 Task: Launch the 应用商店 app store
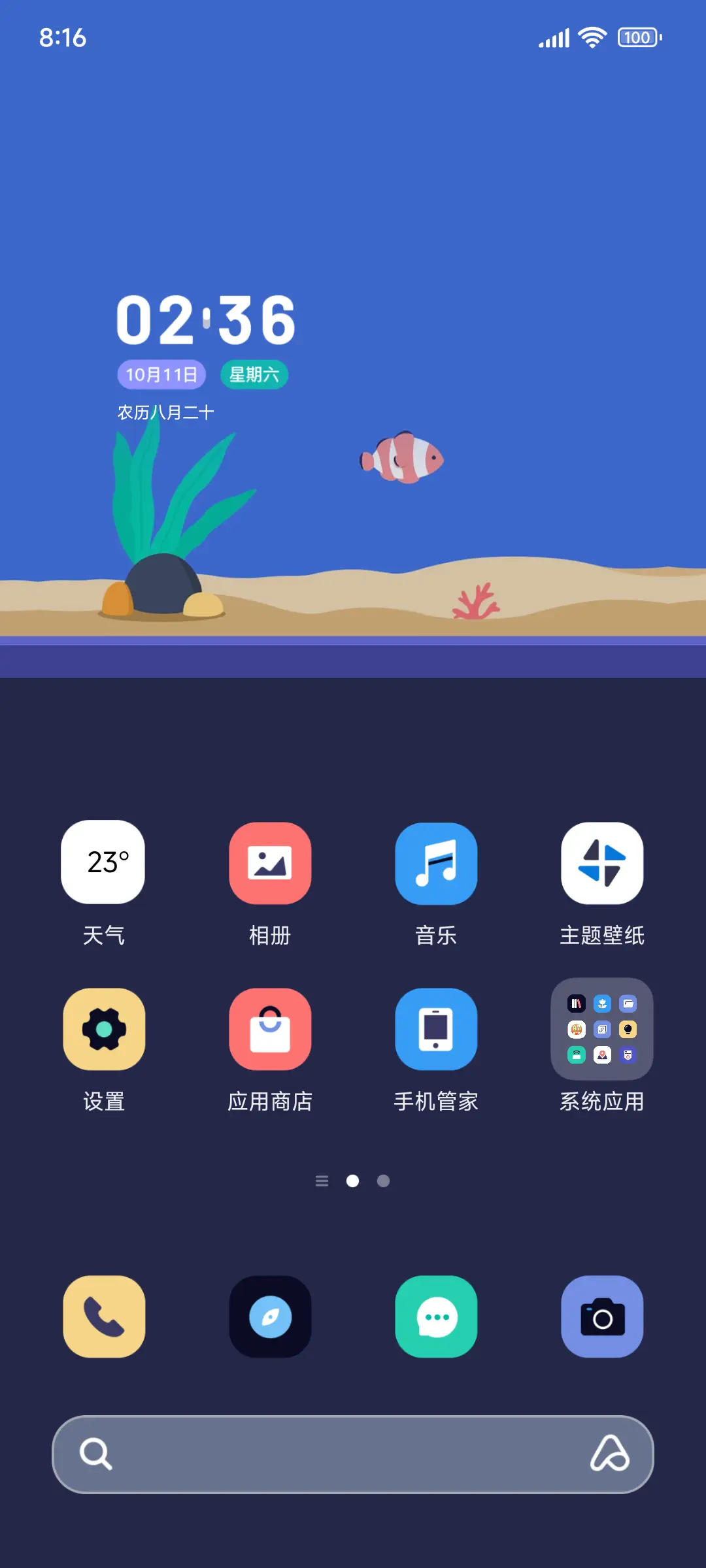coord(270,1029)
